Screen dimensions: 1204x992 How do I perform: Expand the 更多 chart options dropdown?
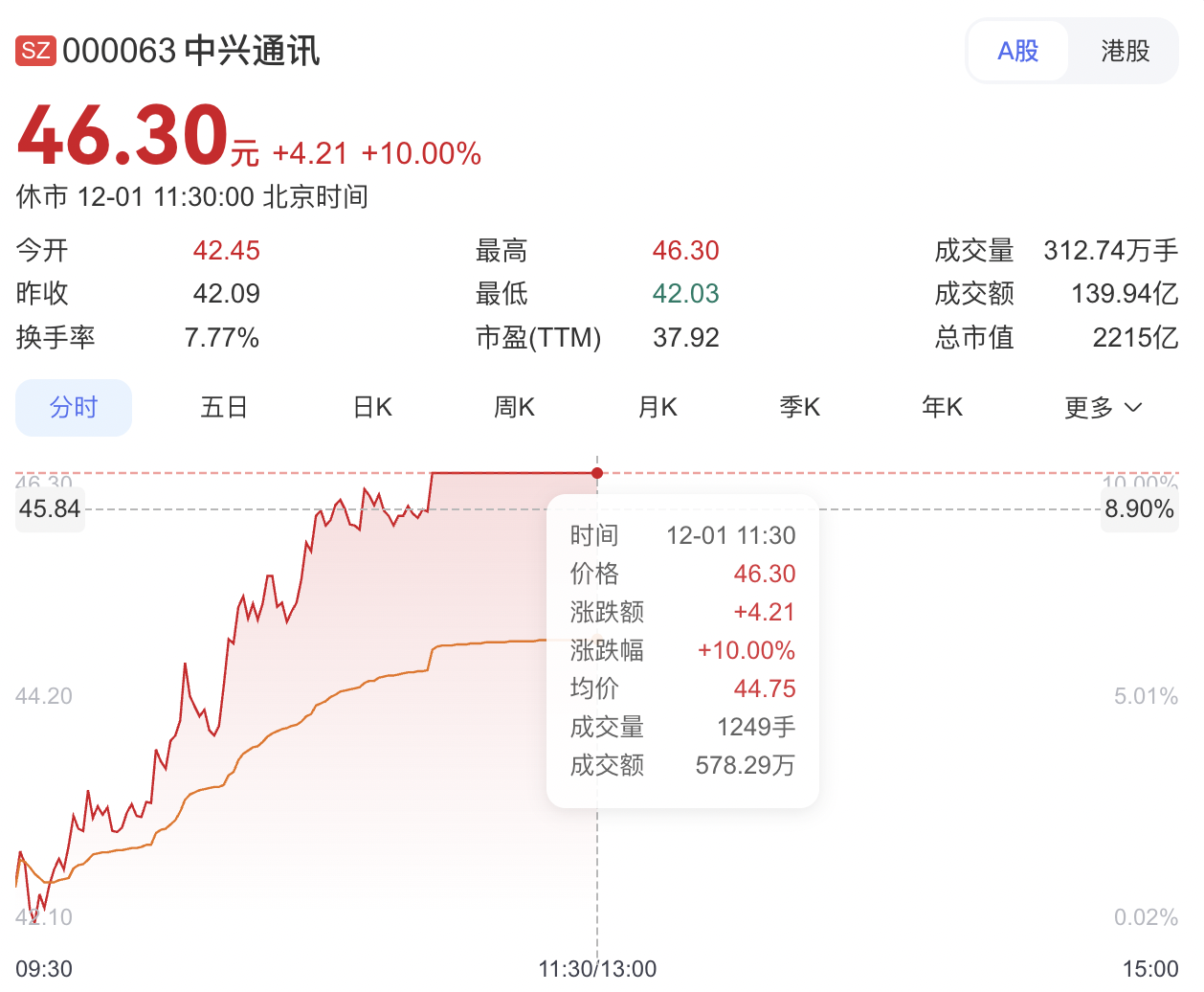click(x=1103, y=408)
